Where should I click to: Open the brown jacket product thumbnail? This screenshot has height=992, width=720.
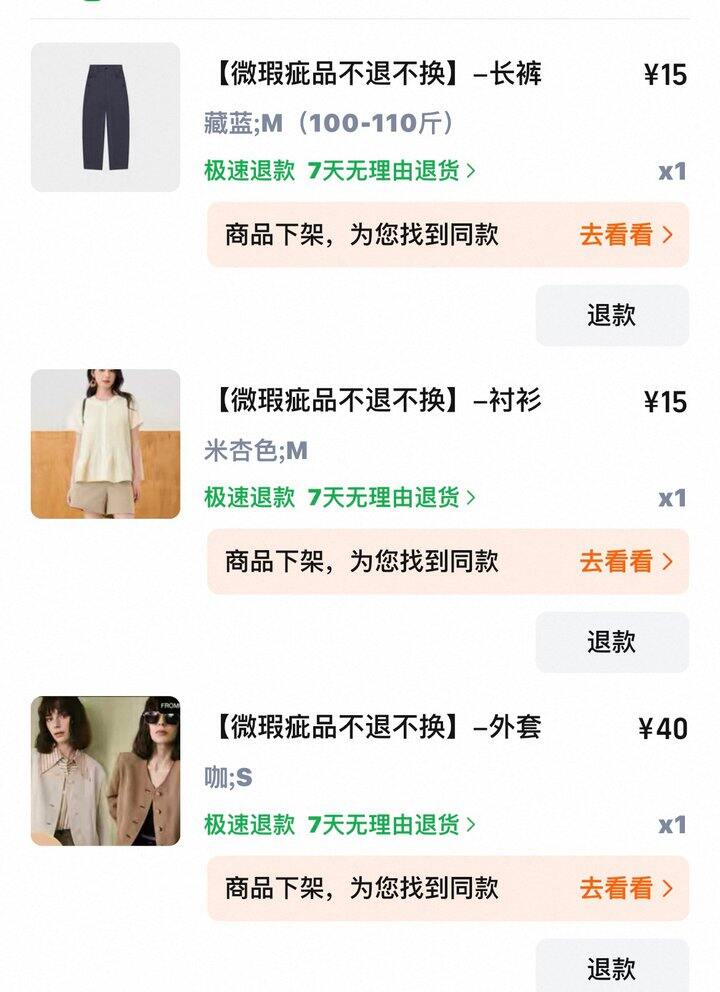point(100,773)
